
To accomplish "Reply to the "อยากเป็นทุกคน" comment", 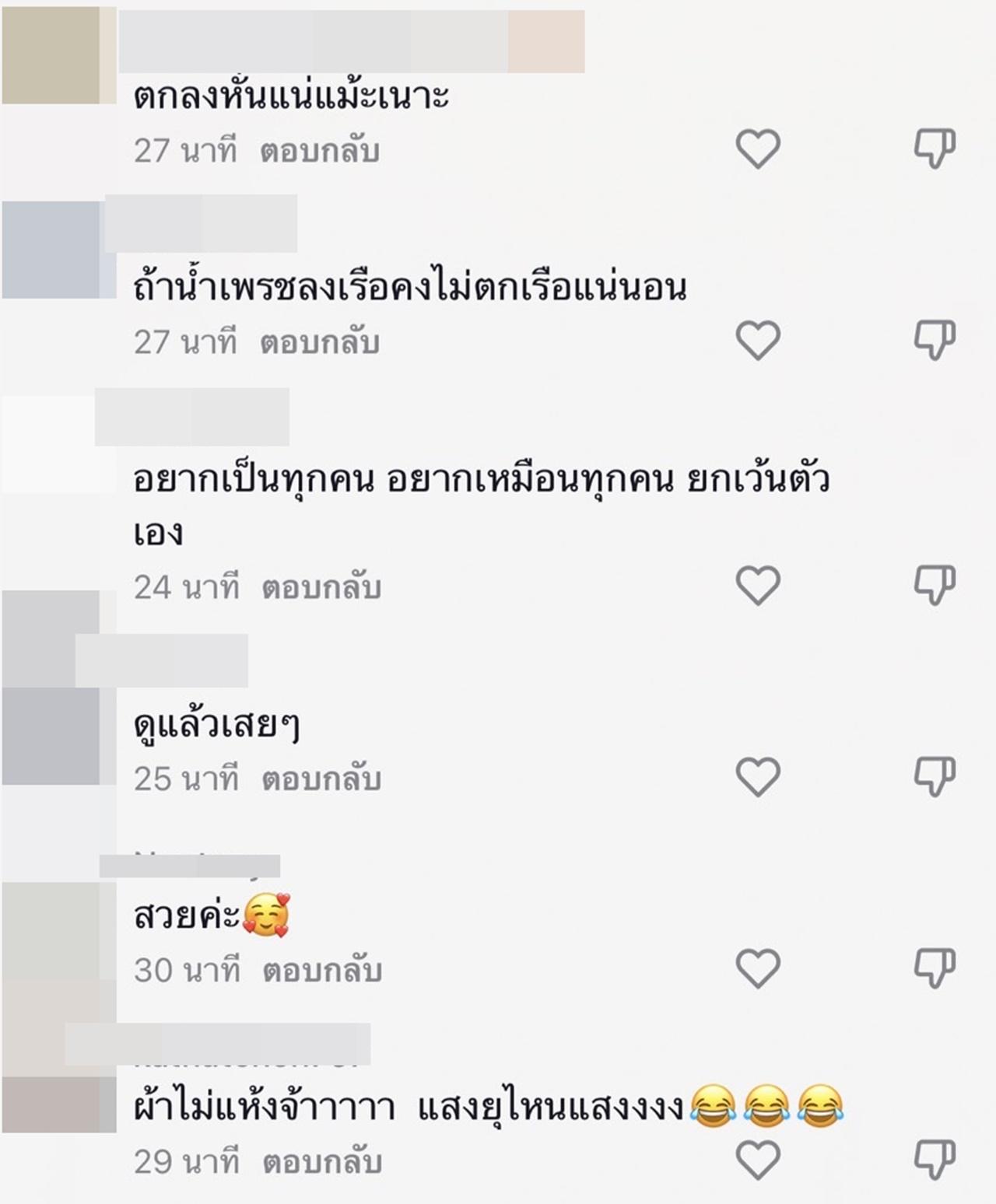I will (321, 587).
